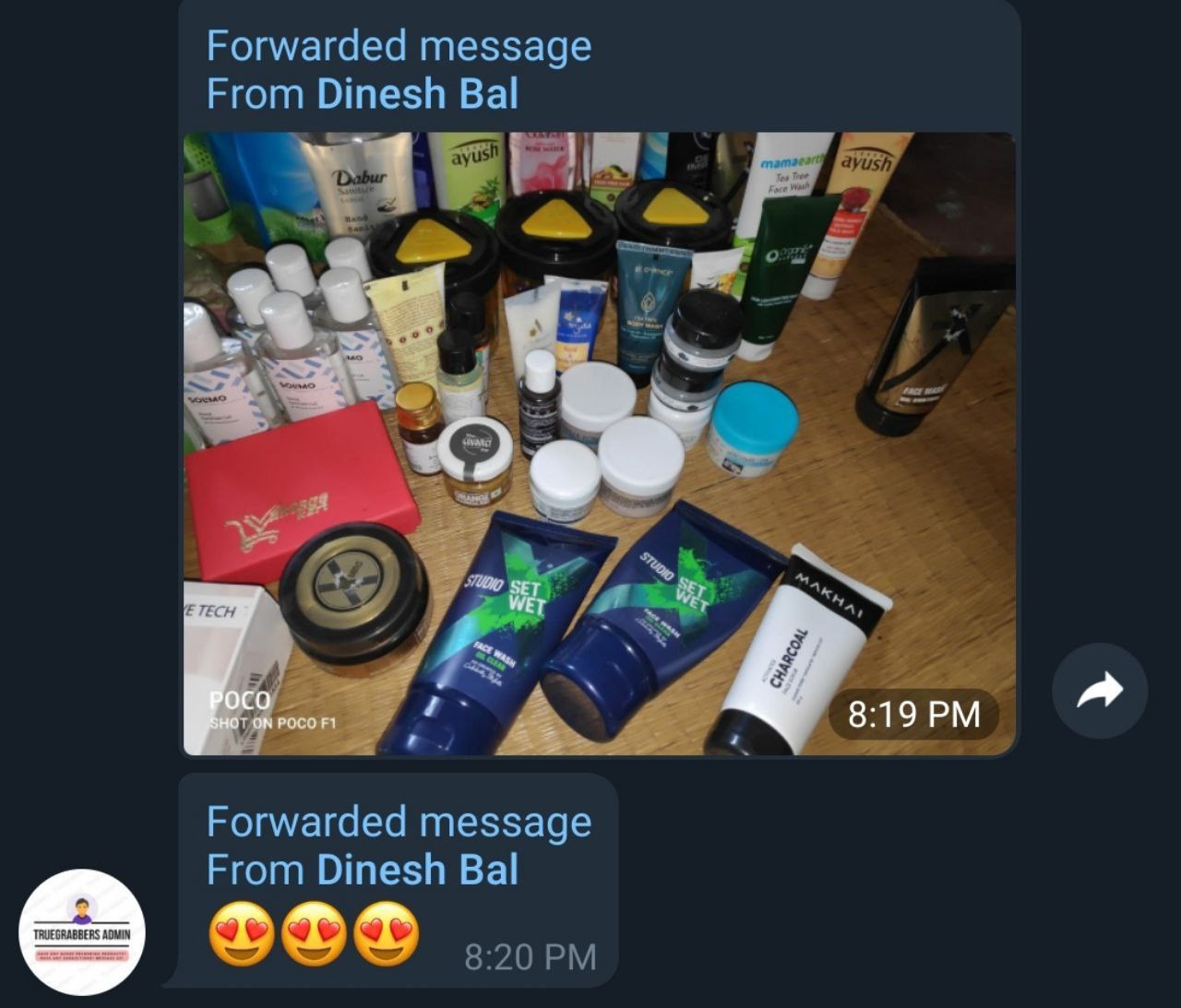Screen dimensions: 1181x1008
Task: Open Dinesh Bal's profile from the photo message
Action: point(417,94)
